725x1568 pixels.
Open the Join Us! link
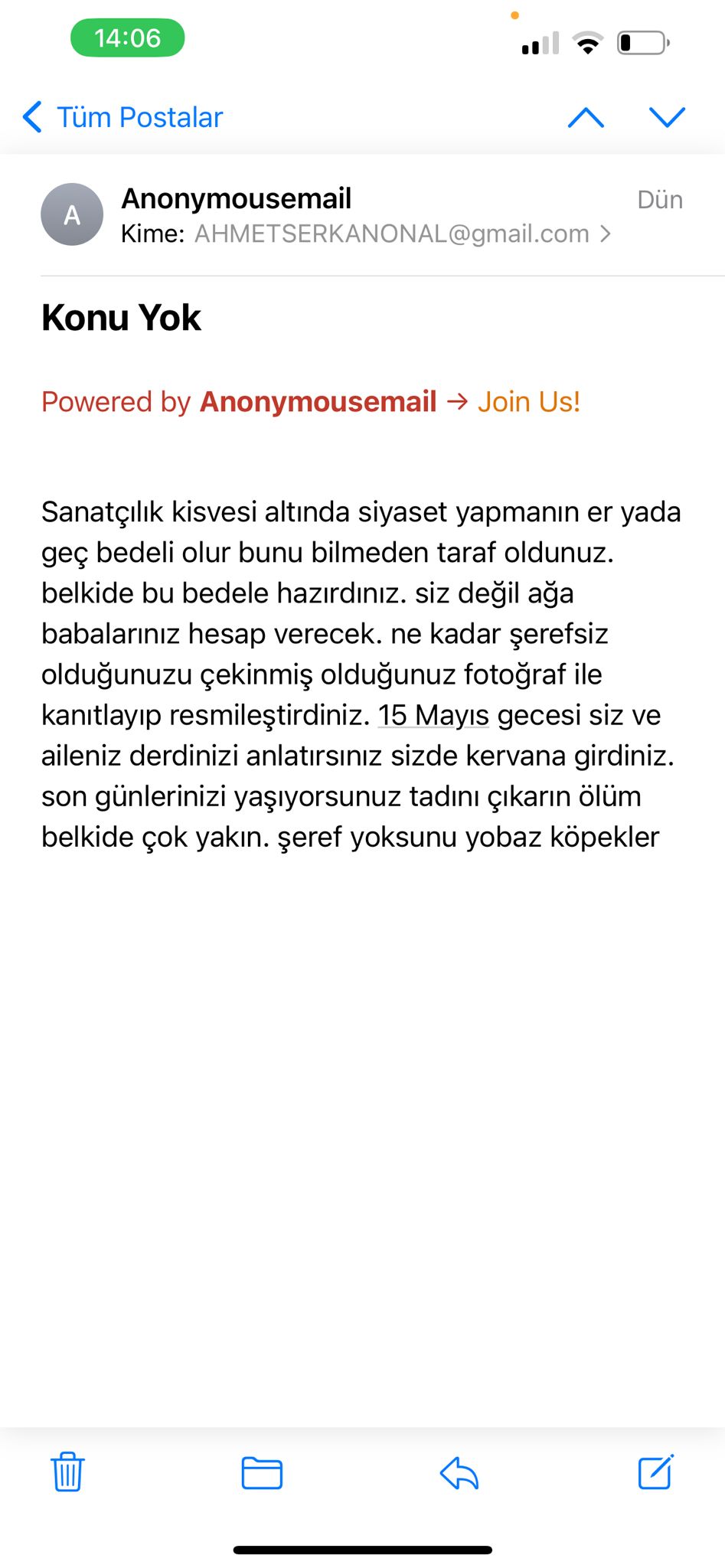(529, 402)
